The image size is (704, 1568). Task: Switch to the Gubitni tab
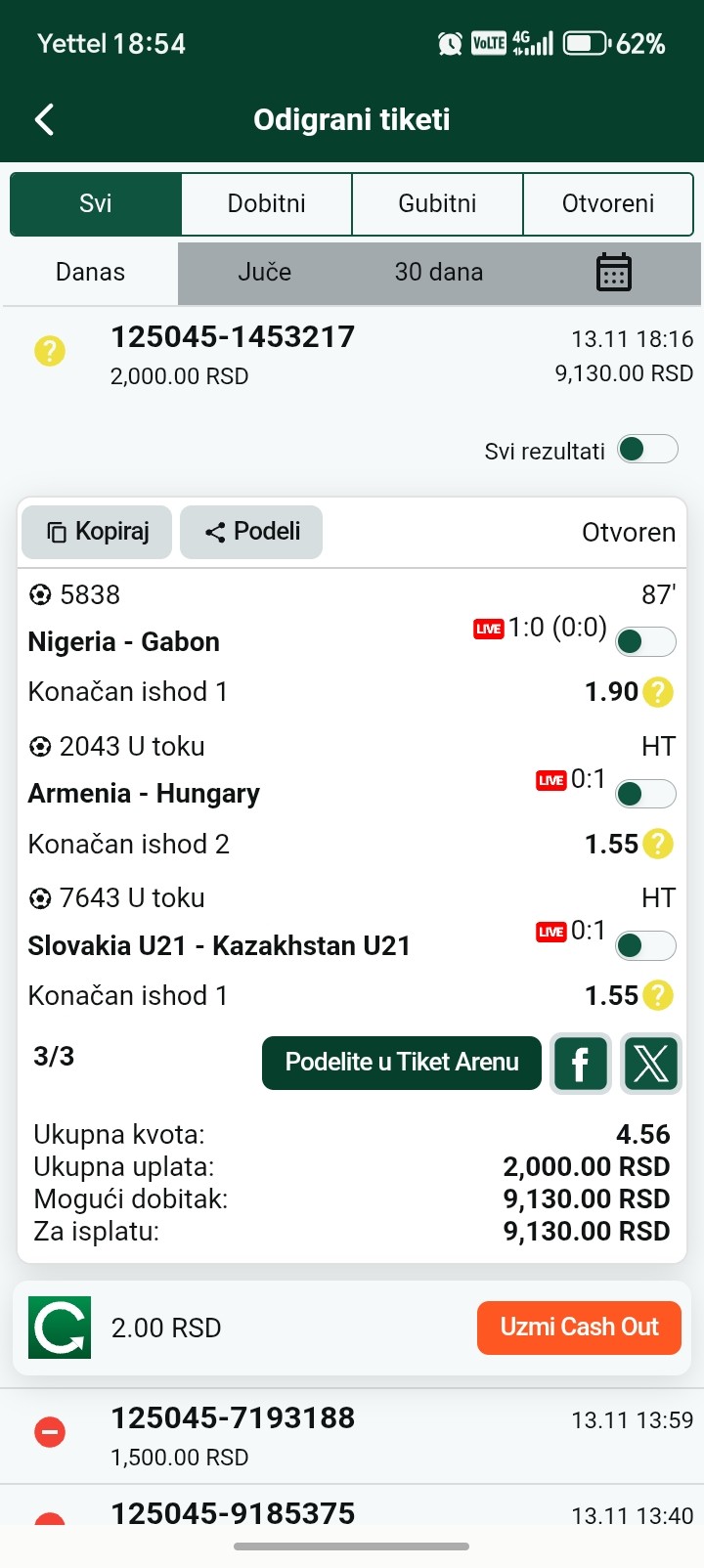(x=437, y=203)
